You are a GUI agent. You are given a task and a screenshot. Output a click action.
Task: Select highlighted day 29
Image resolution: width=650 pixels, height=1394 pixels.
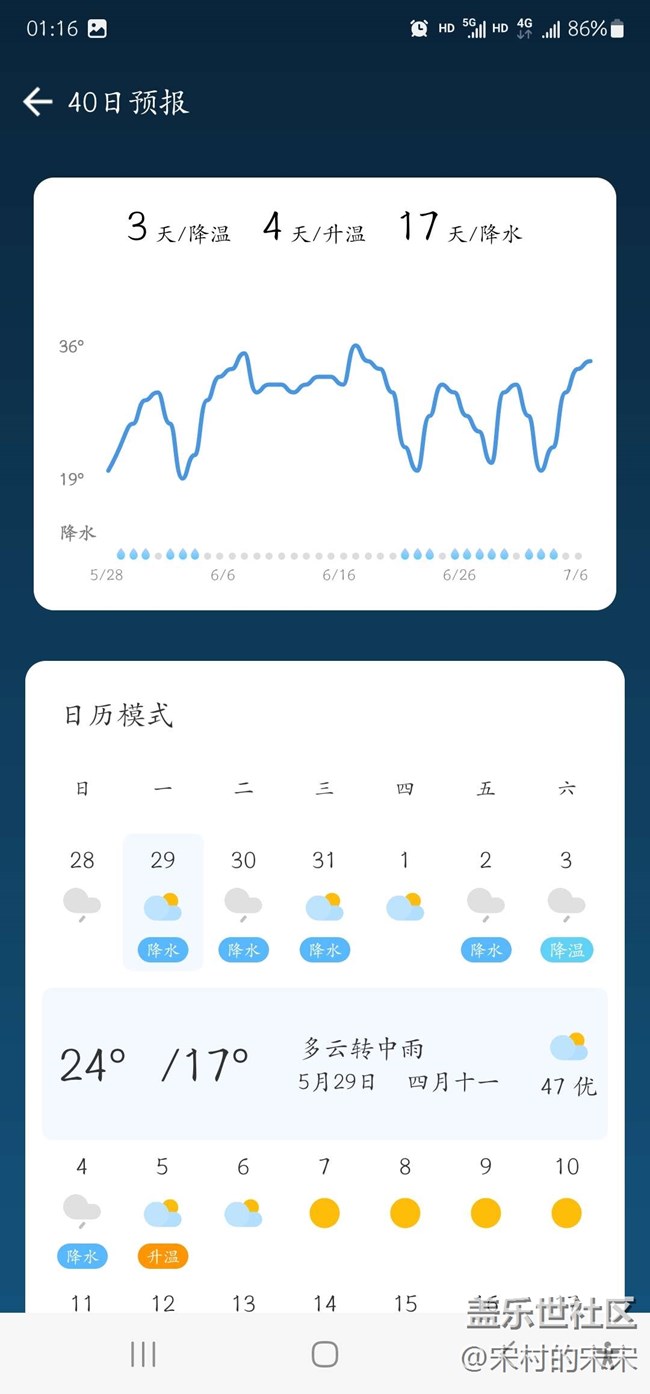click(x=163, y=901)
